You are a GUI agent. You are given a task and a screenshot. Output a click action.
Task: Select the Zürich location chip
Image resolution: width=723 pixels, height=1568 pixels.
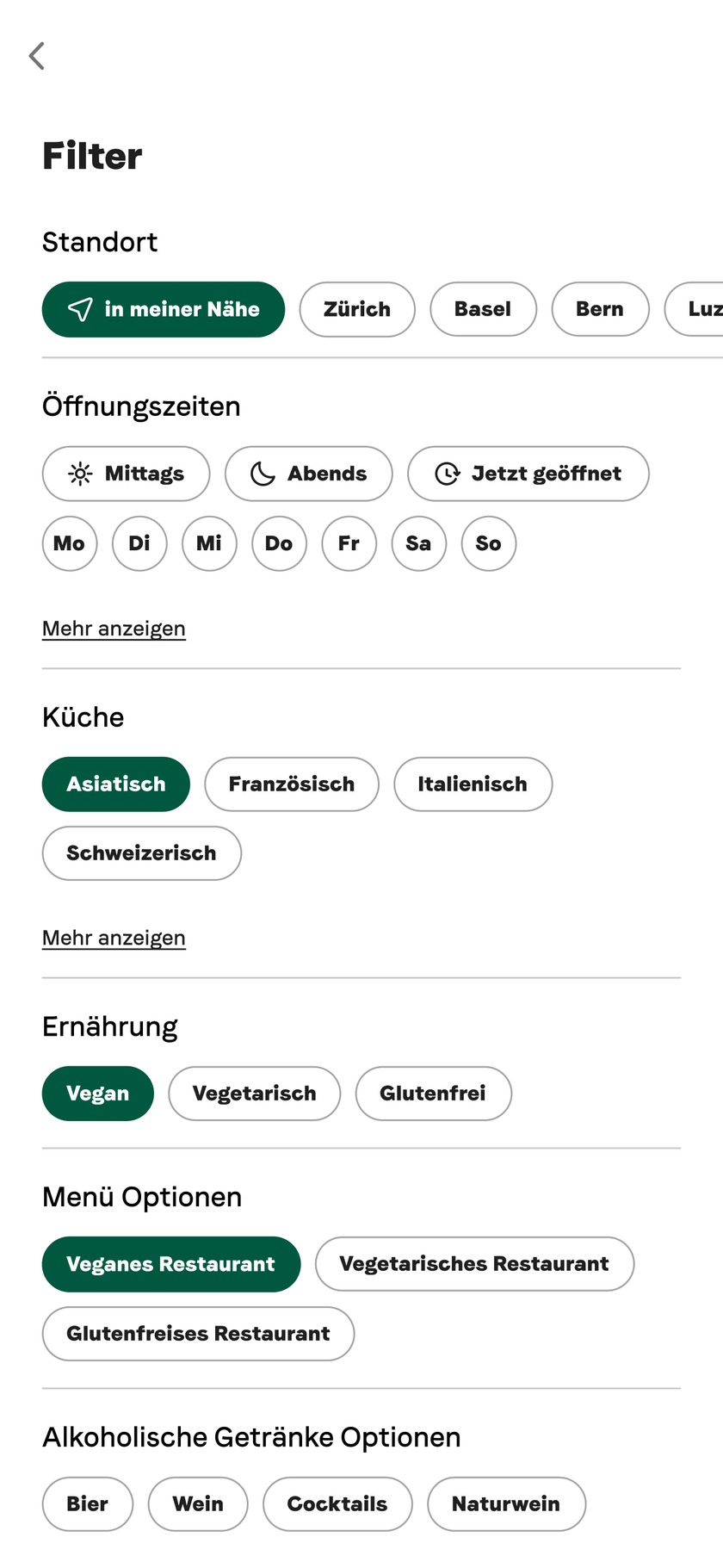click(x=356, y=309)
